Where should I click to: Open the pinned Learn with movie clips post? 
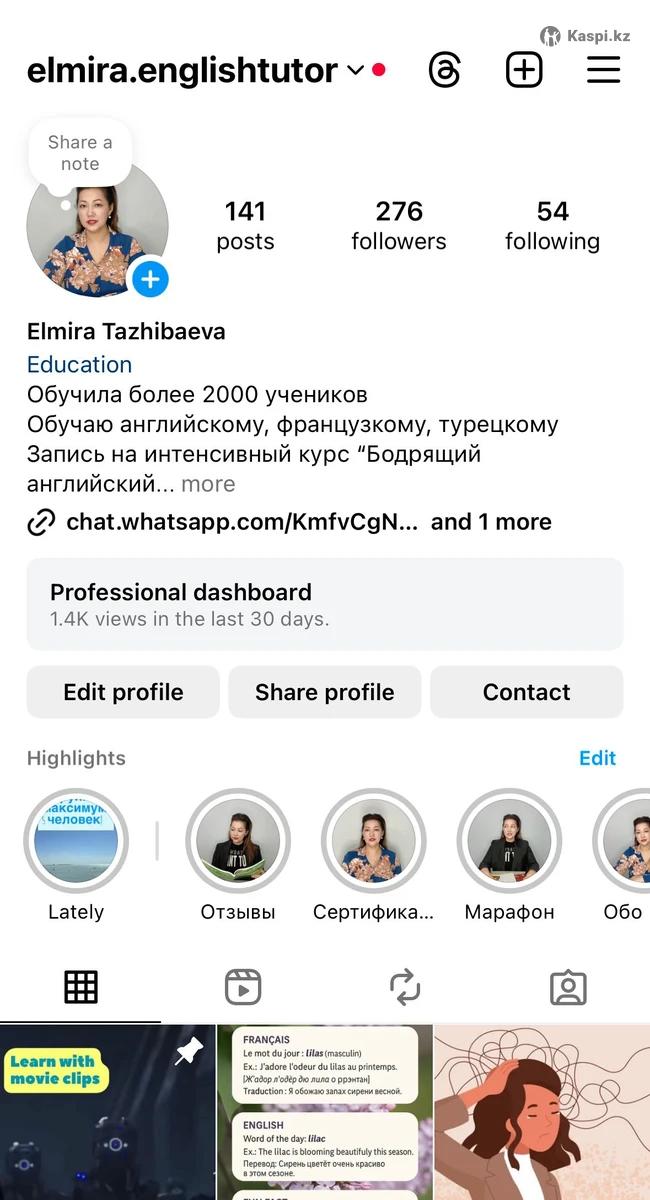coord(107,1112)
